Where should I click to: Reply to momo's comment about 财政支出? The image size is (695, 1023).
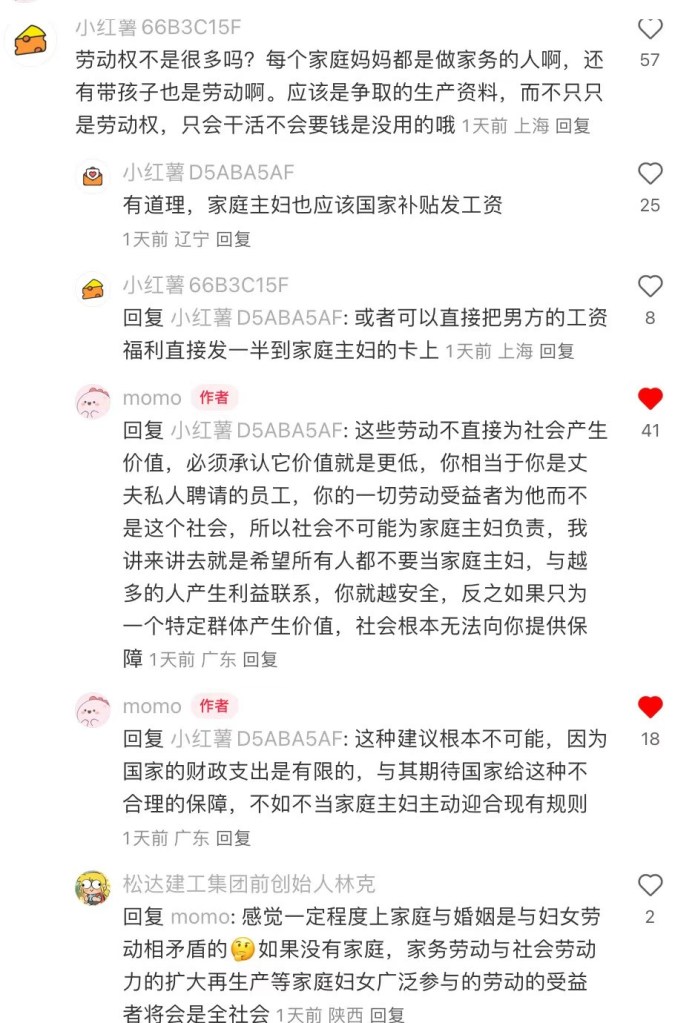click(x=234, y=838)
